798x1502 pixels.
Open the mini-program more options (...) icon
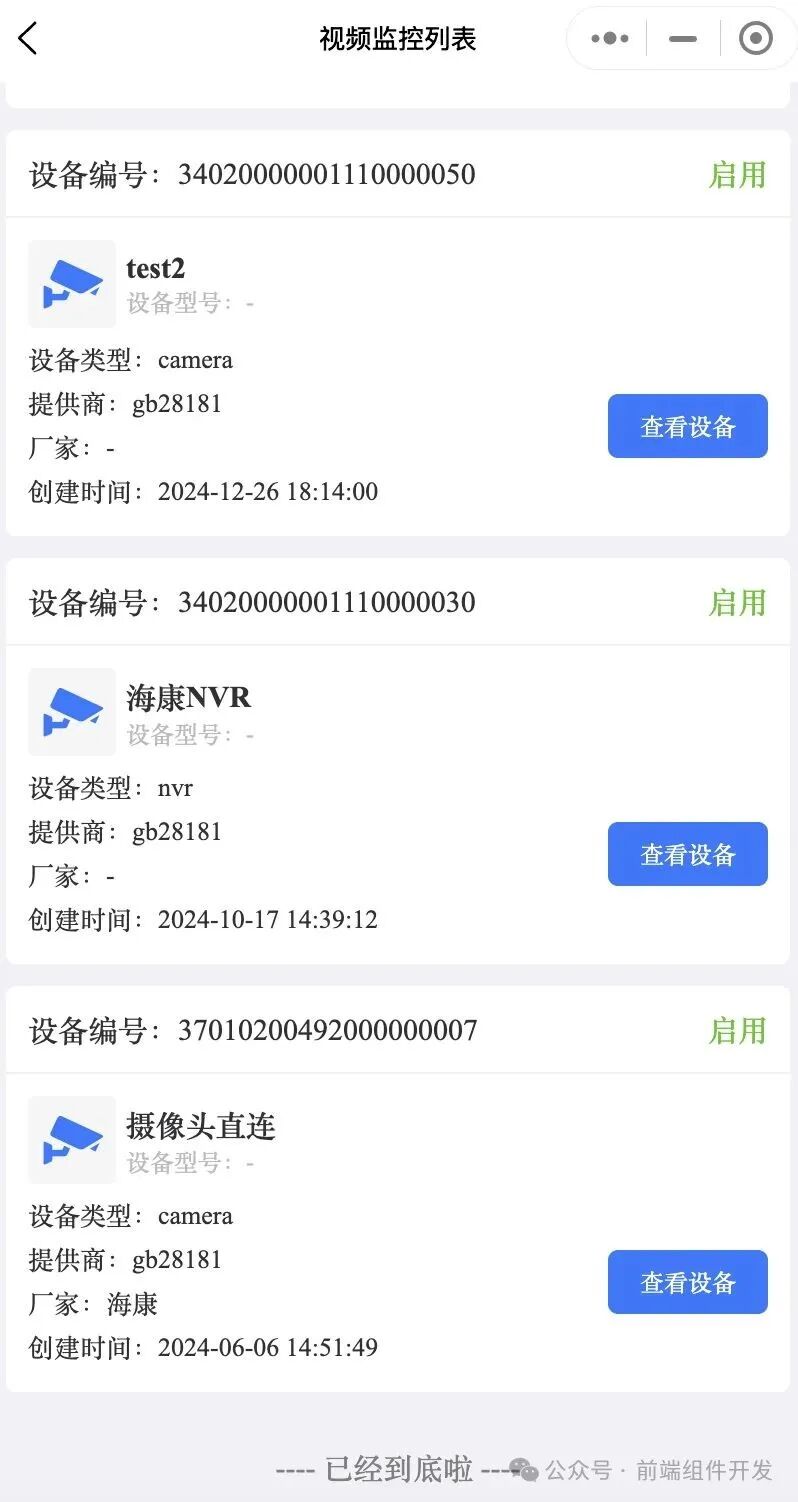tap(608, 38)
